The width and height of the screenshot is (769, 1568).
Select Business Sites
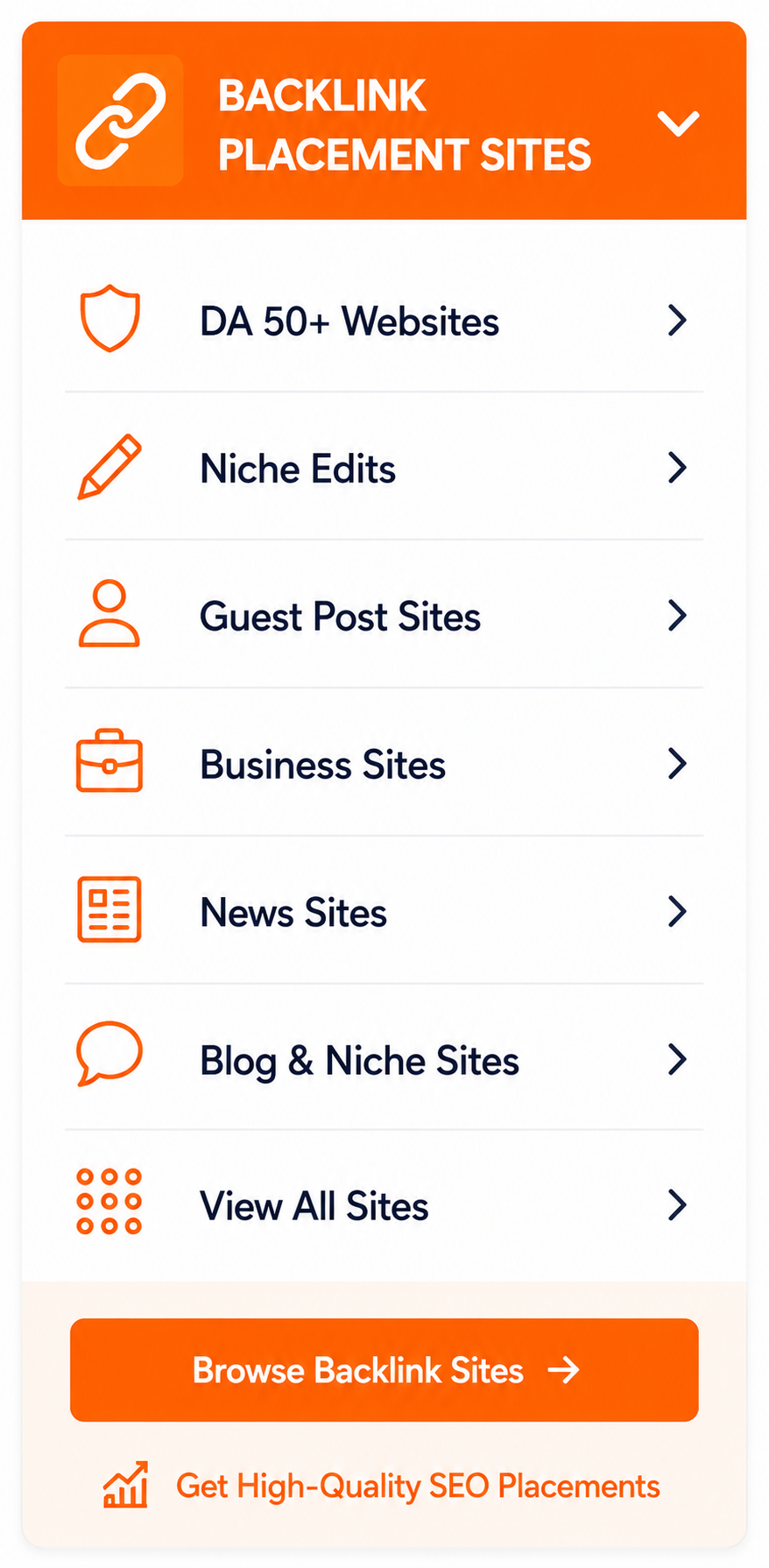(384, 763)
